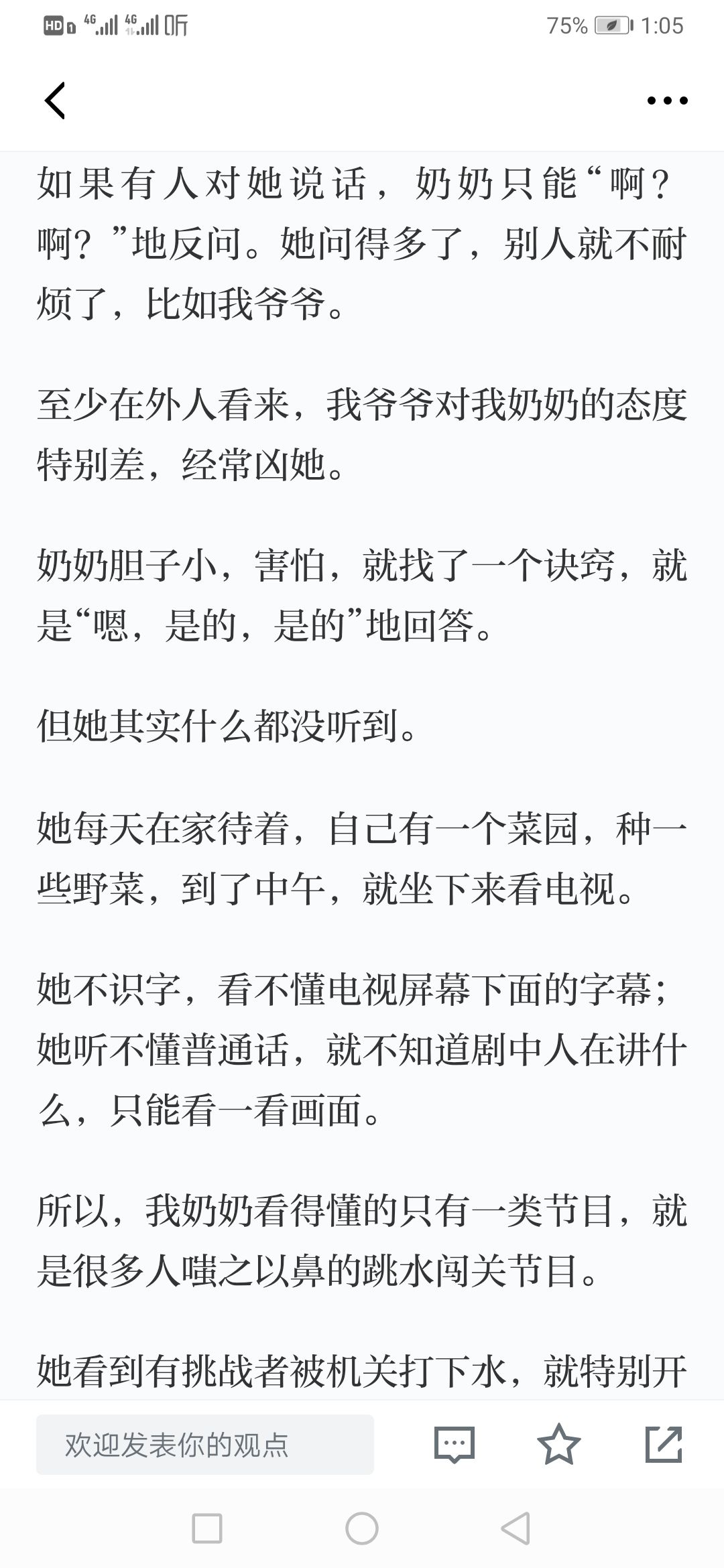Tap the 欢迎发表你的观点 comment field

coord(204,1444)
